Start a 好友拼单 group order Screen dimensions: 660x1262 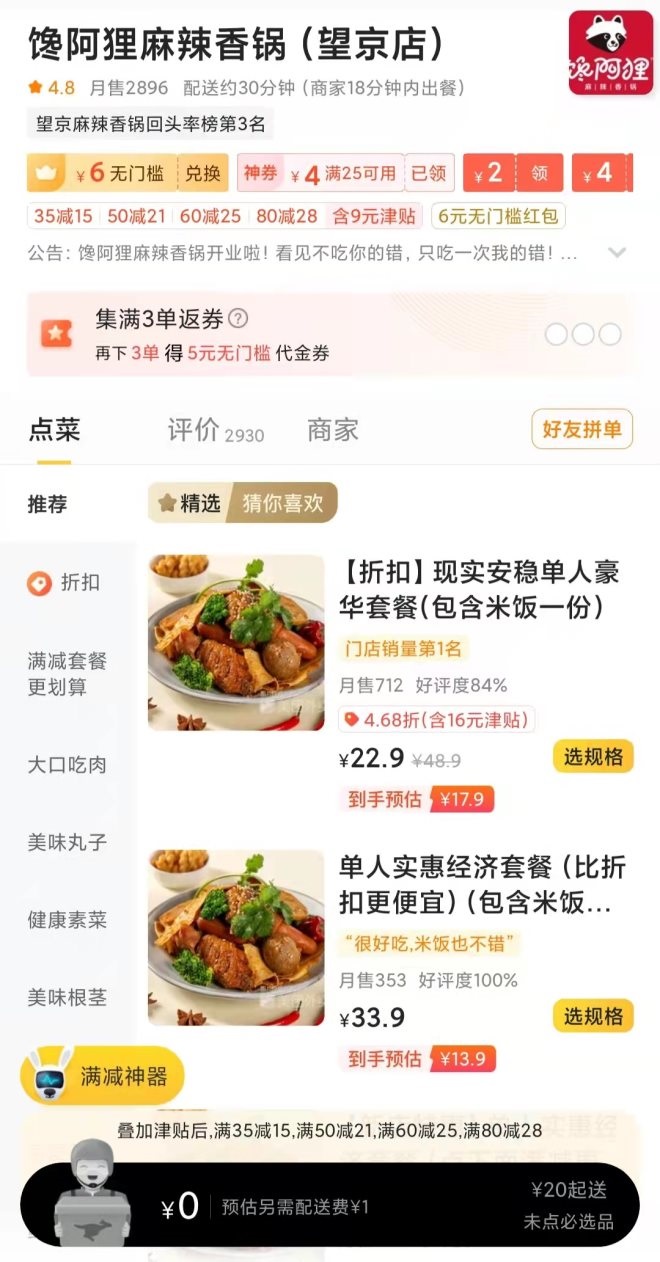point(581,430)
